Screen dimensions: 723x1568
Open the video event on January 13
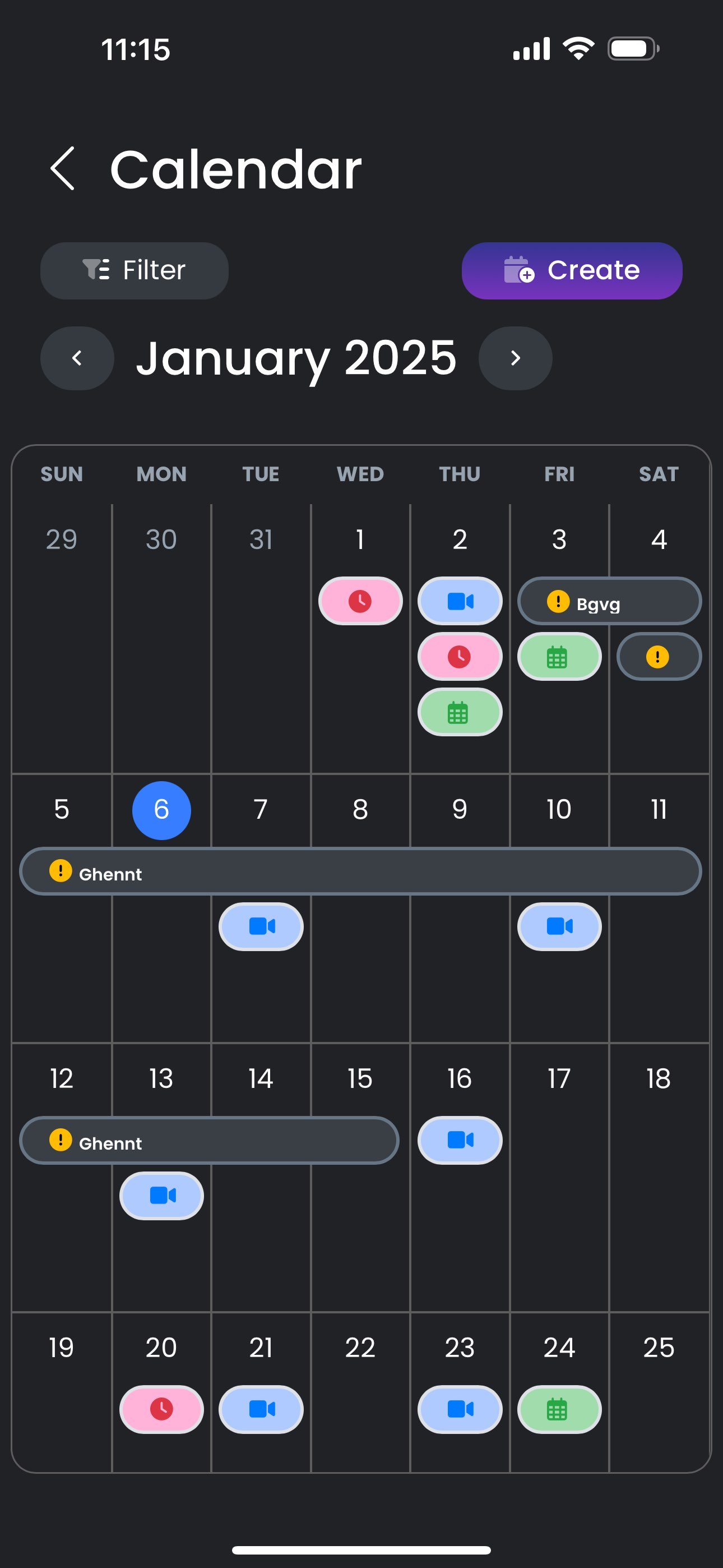(x=161, y=1196)
